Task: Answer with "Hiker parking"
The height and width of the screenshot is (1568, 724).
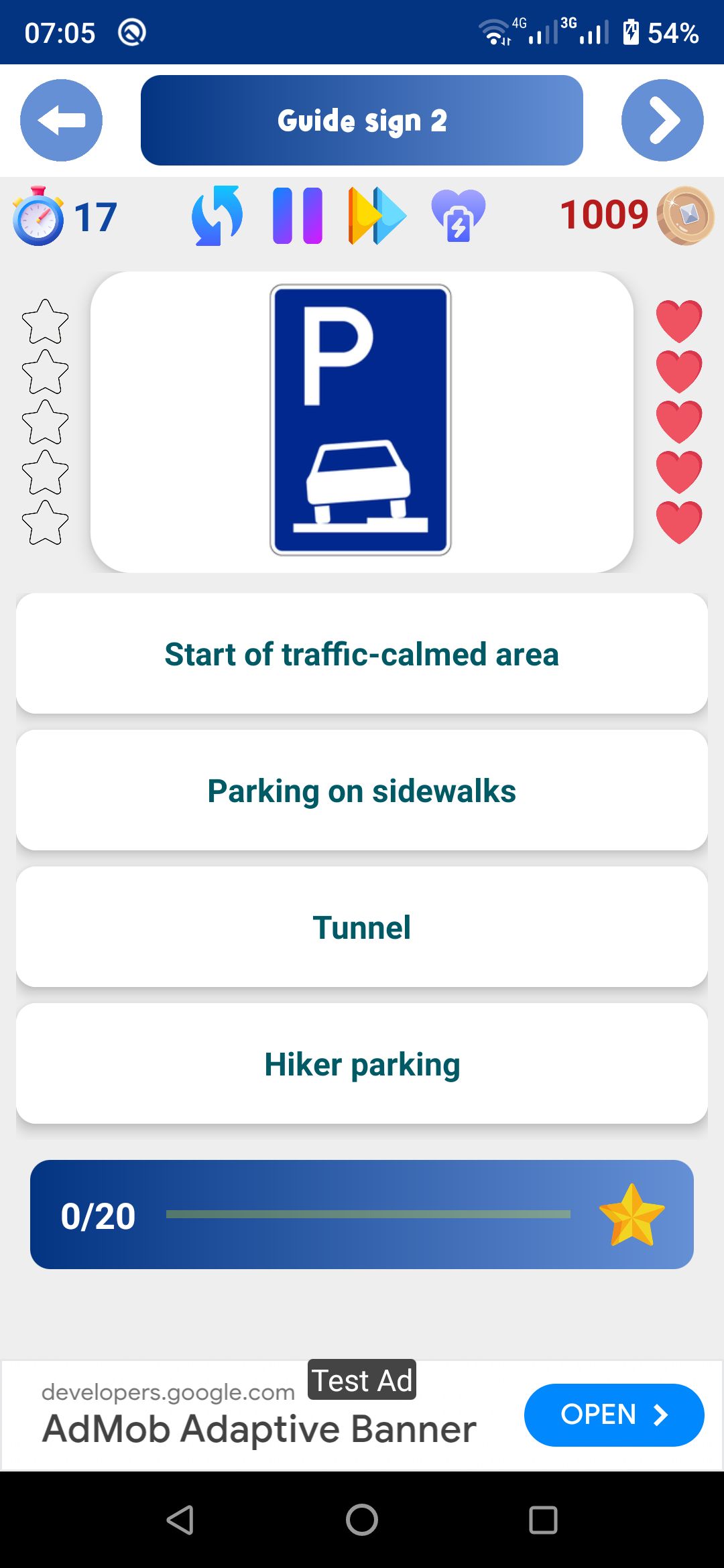Action: click(362, 1064)
